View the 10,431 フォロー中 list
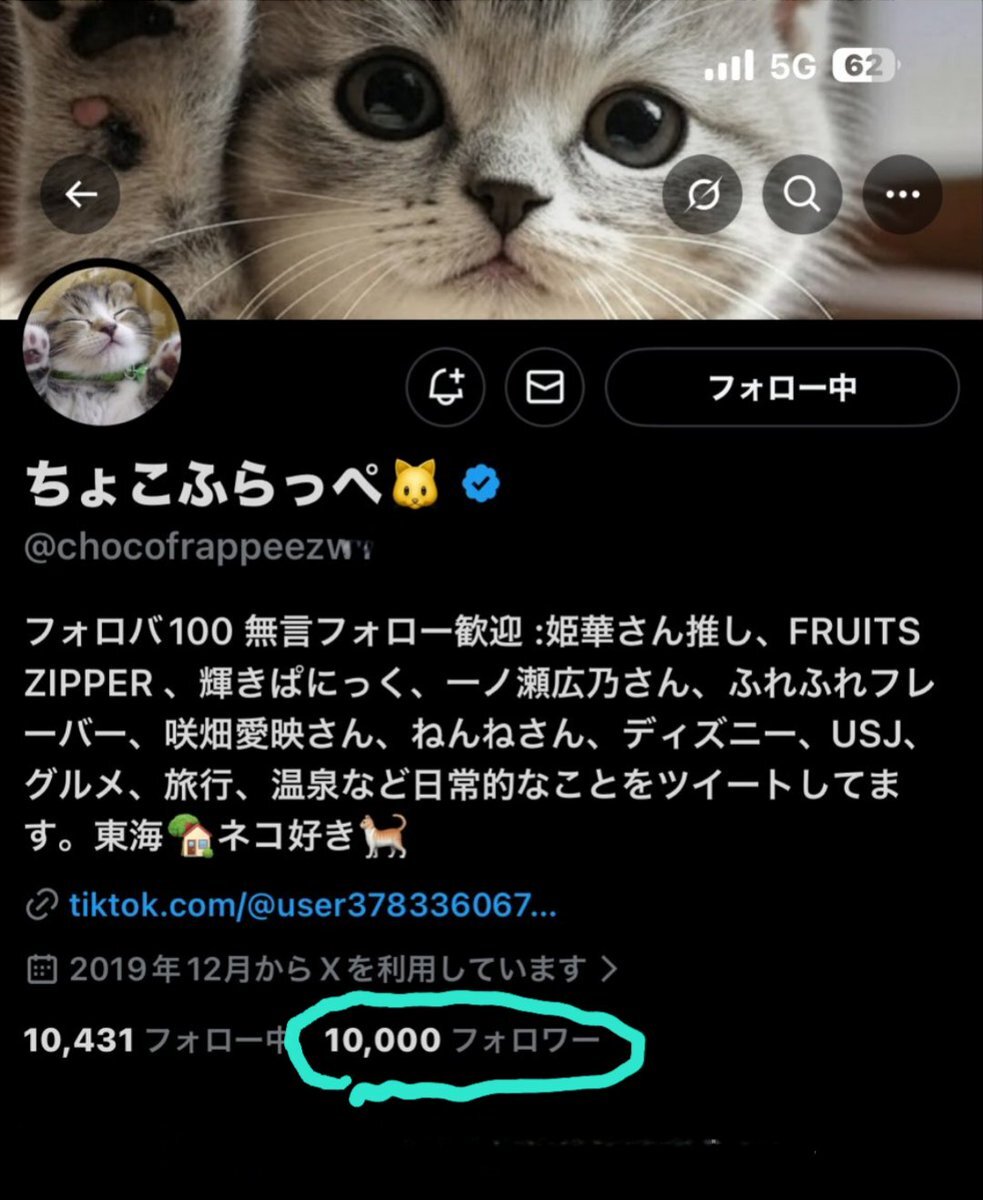983x1200 pixels. coord(155,1040)
